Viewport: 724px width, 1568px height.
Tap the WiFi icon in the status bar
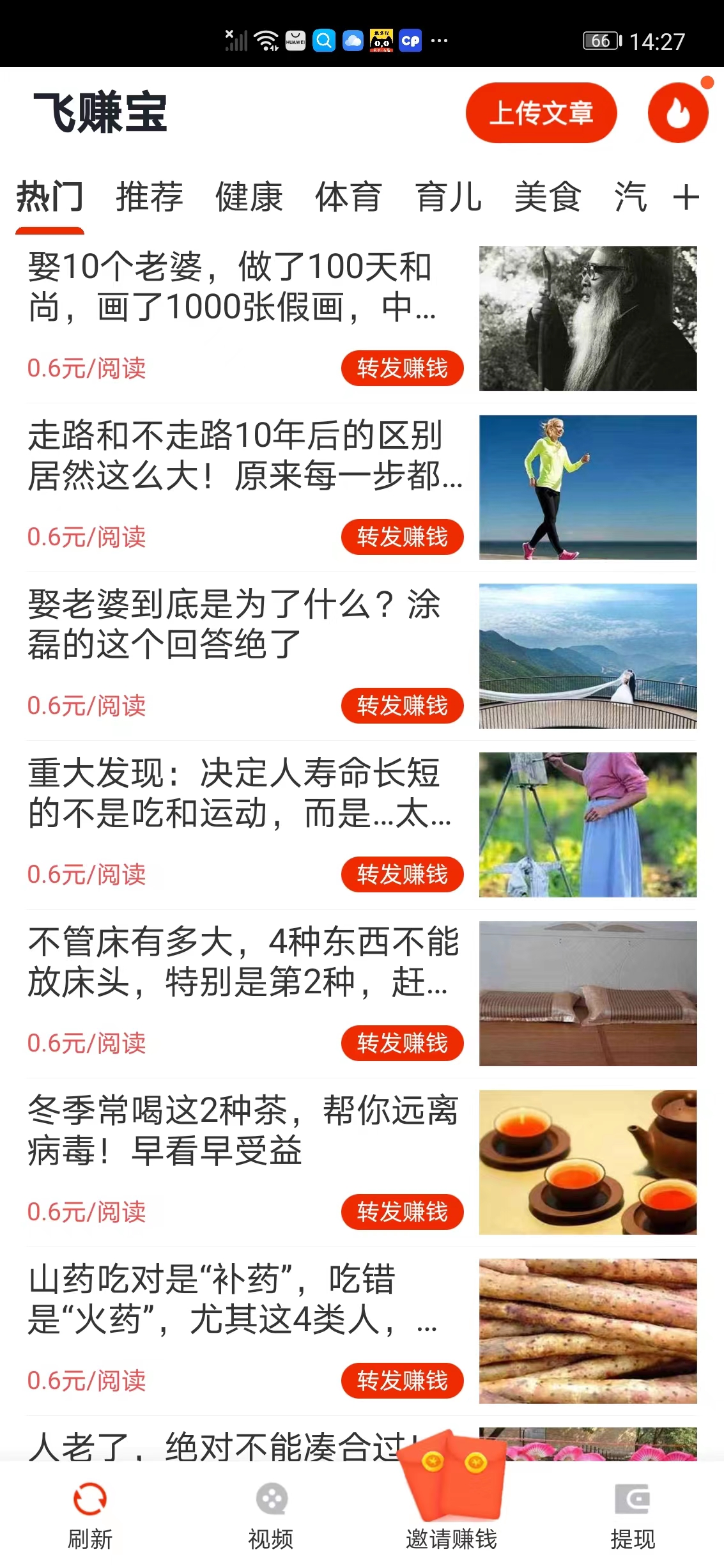point(266,40)
